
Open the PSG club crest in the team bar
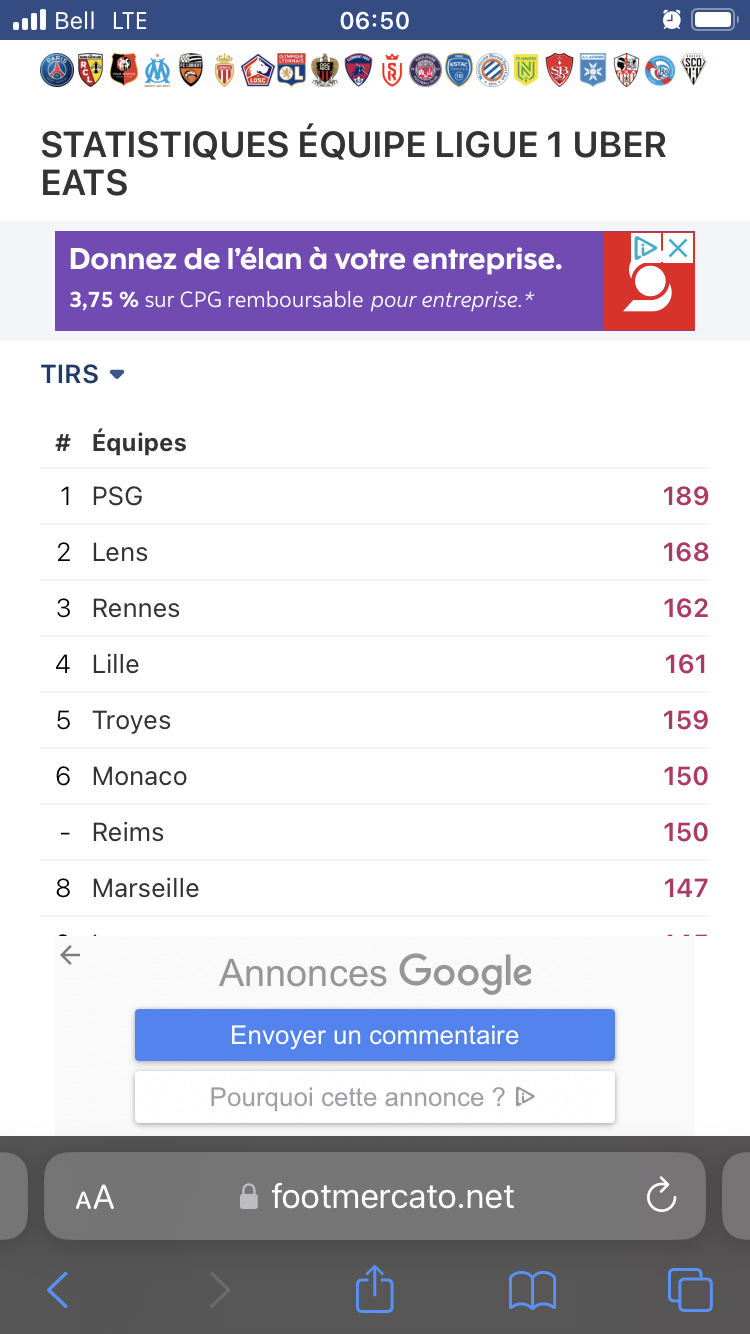57,70
